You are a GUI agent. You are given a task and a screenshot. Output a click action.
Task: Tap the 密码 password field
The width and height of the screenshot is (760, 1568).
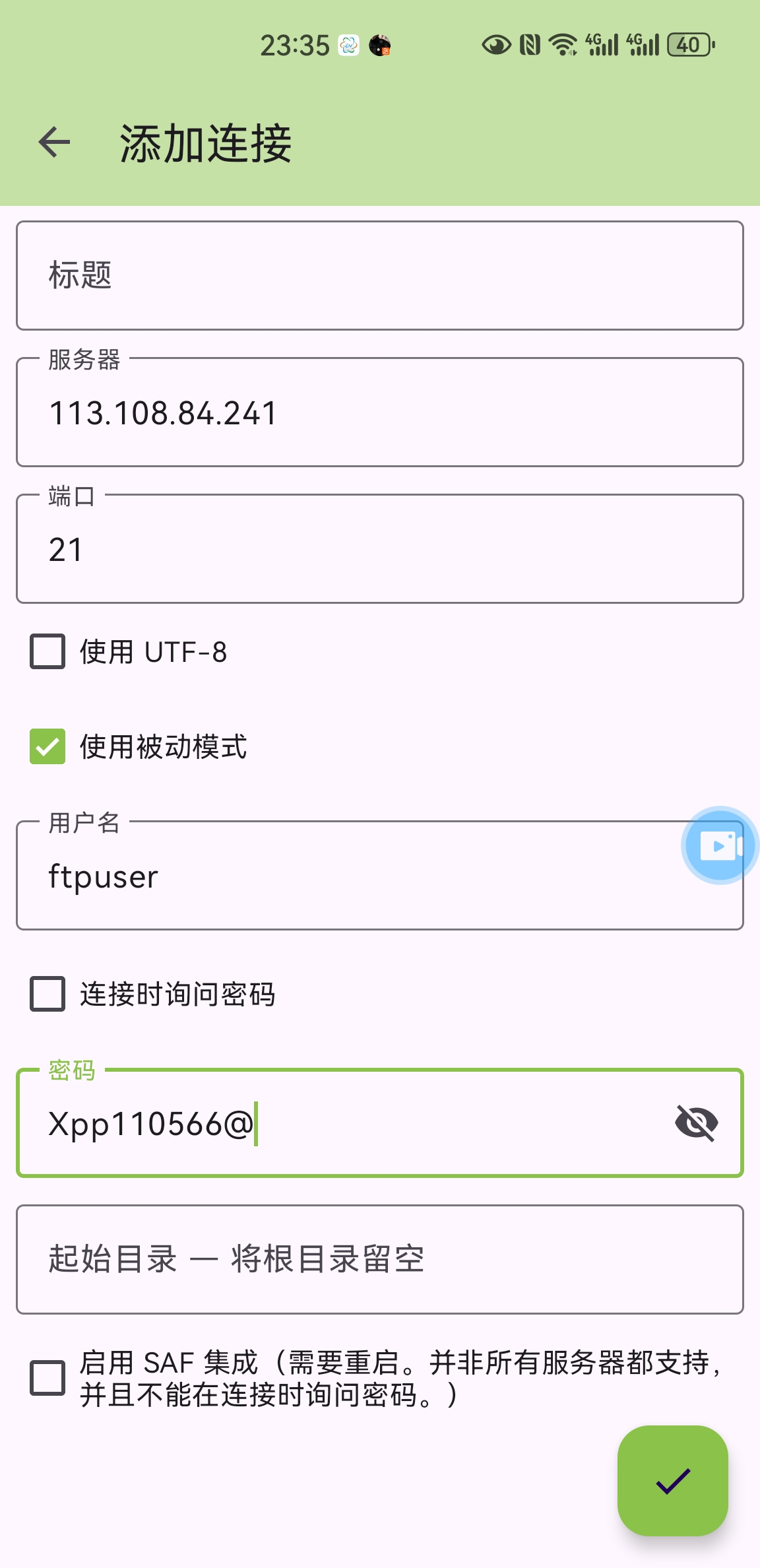[343, 1124]
